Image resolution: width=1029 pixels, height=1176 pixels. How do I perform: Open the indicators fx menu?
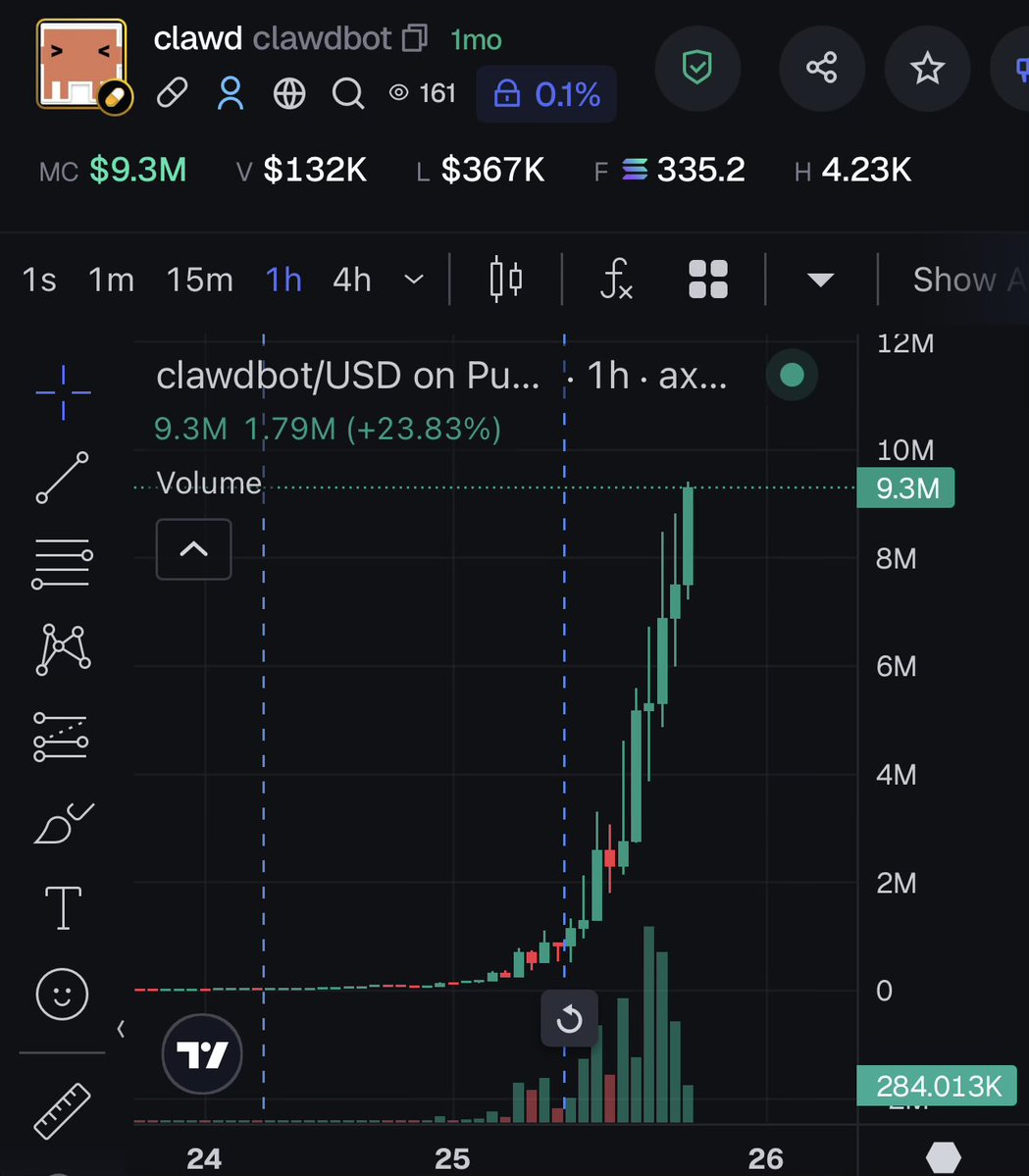[x=616, y=280]
